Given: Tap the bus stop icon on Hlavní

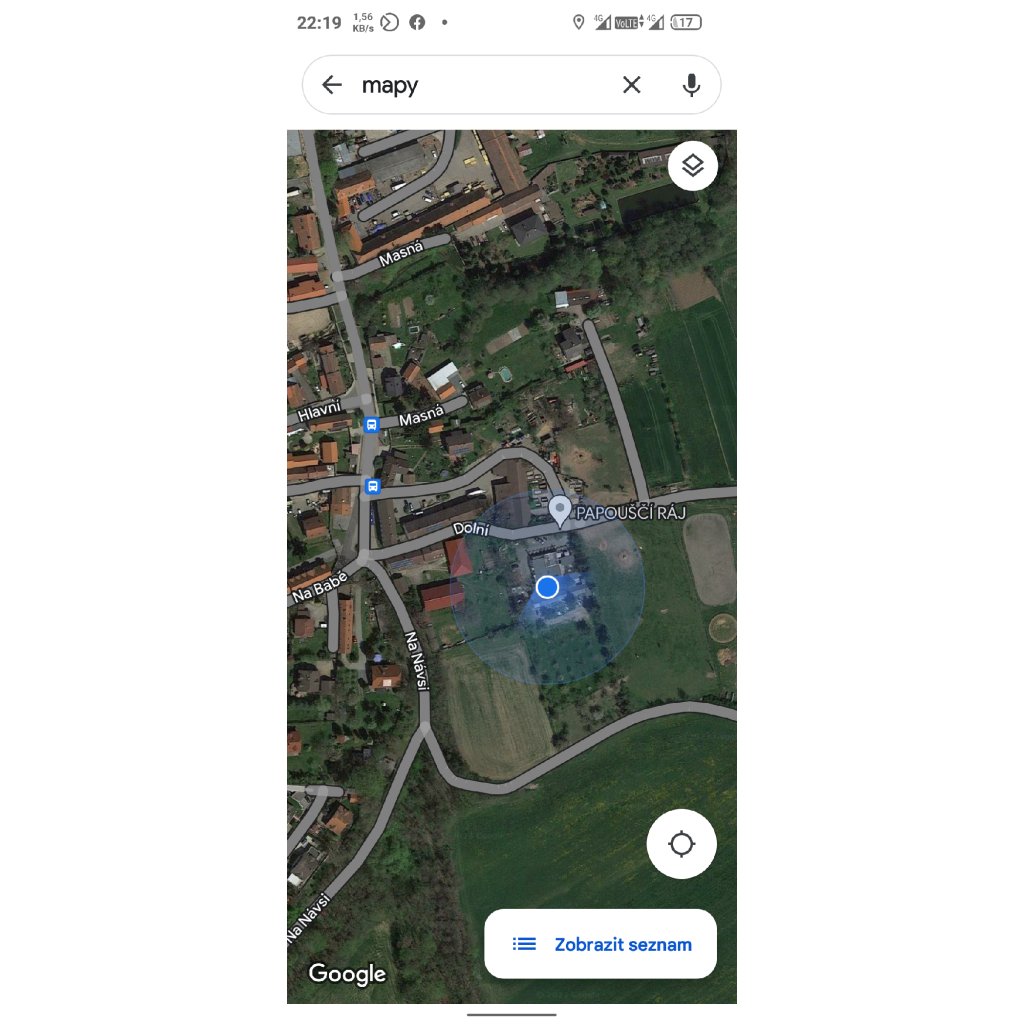Looking at the screenshot, I should click(x=371, y=424).
